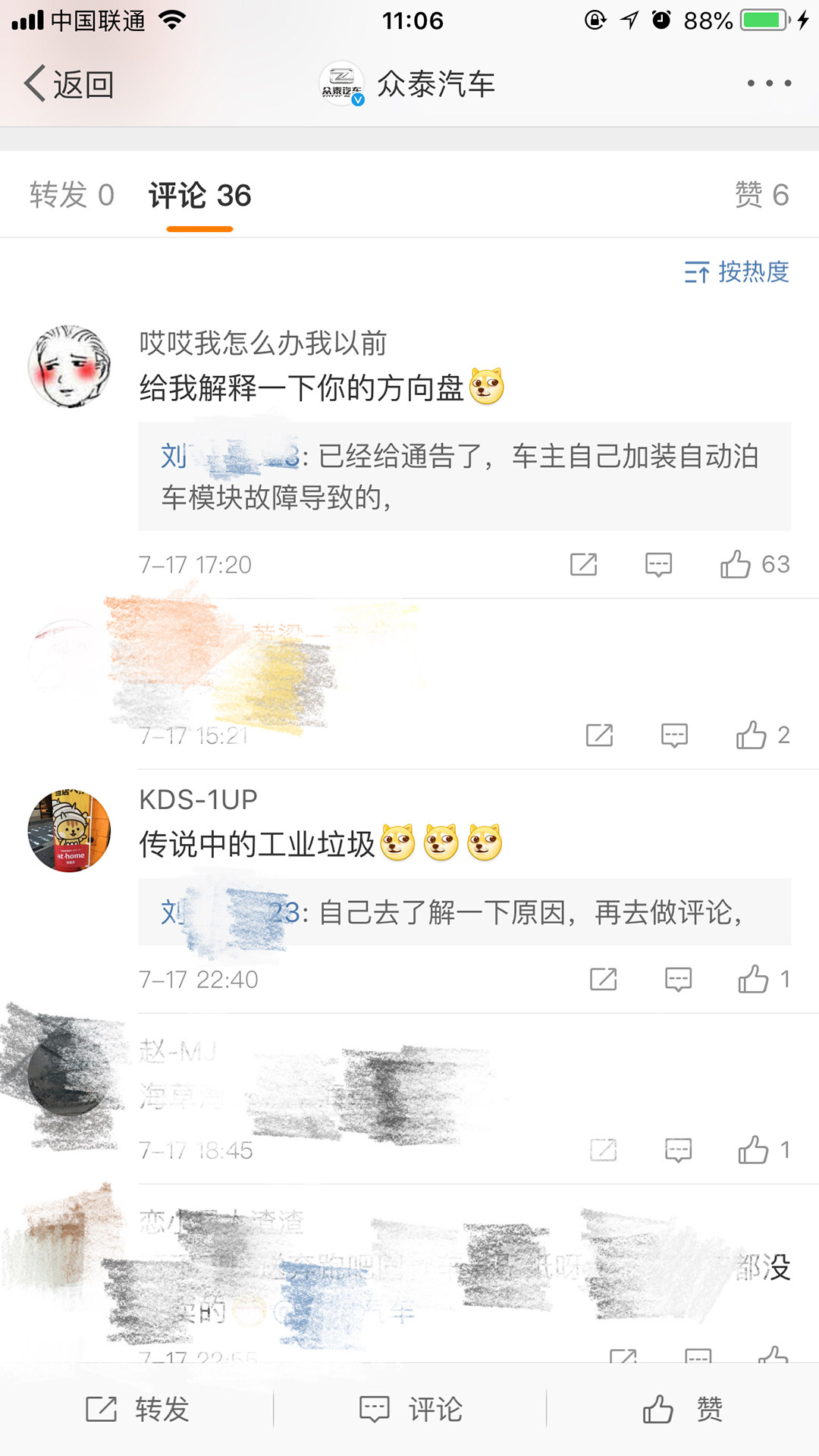Open KDS-1UP's profile avatar
Viewport: 819px width, 1456px height.
click(x=69, y=831)
